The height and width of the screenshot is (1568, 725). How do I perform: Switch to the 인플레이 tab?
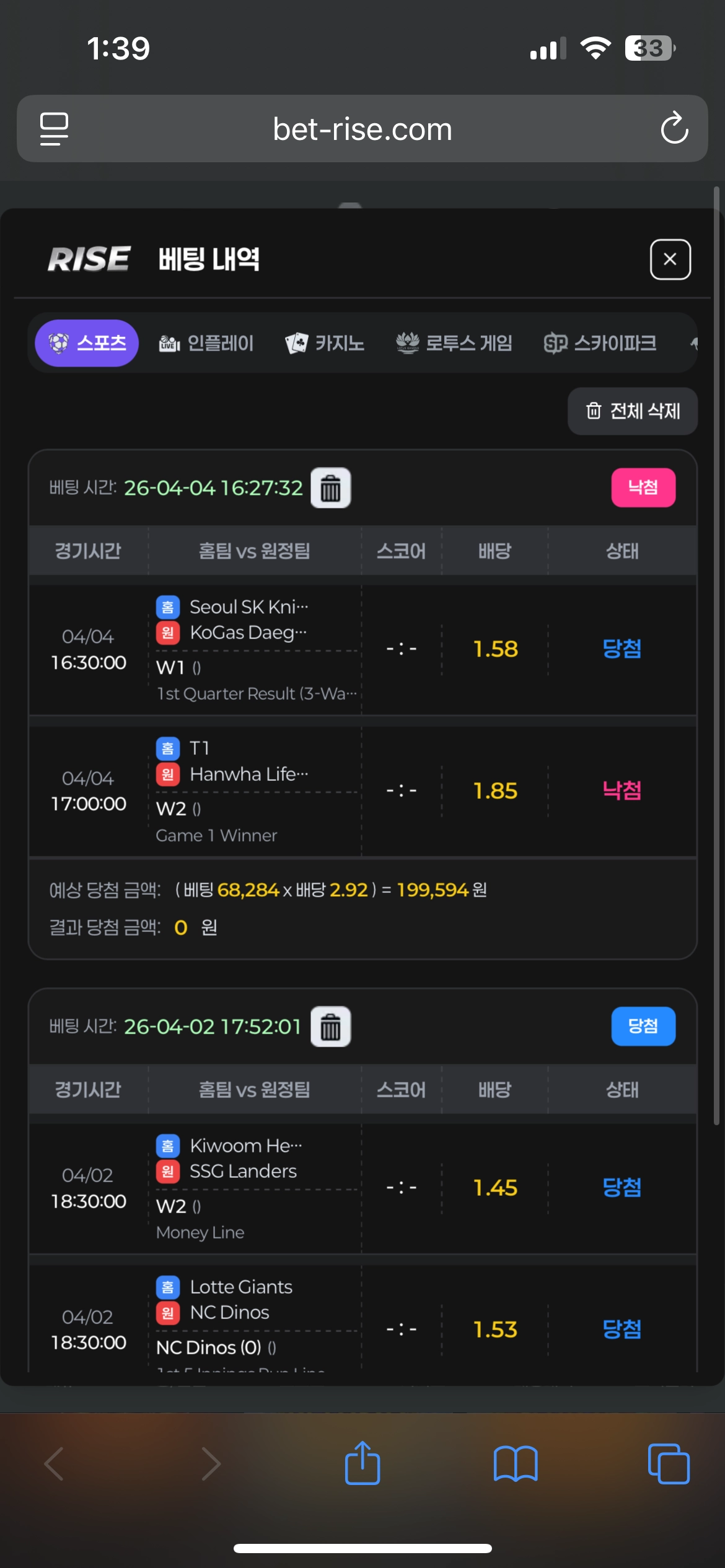pyautogui.click(x=206, y=343)
